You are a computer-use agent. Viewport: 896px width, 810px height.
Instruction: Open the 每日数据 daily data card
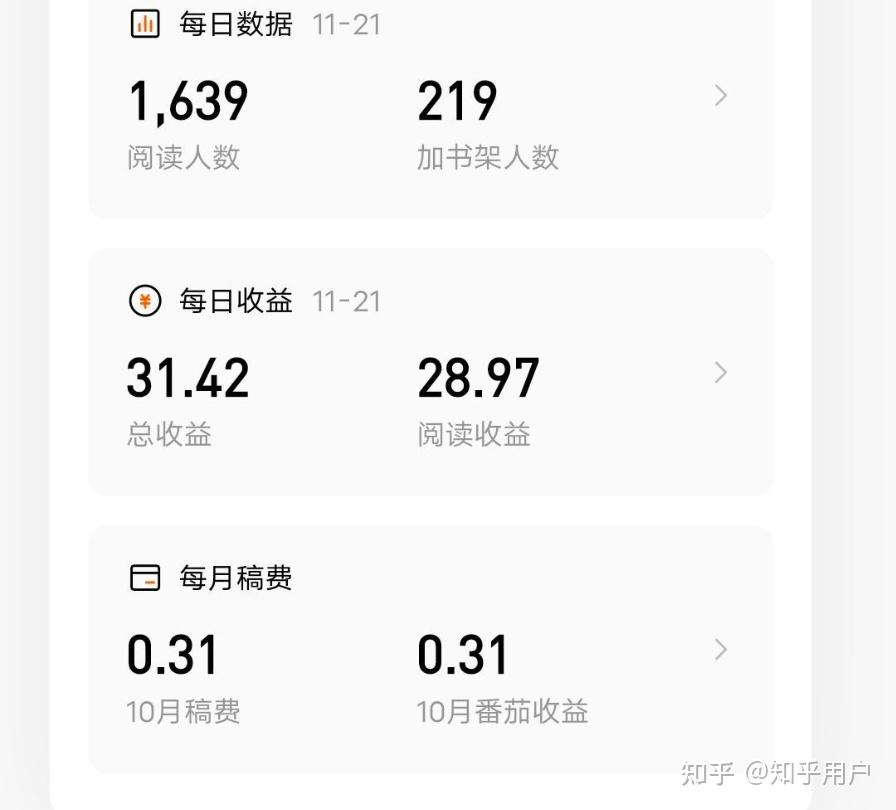click(720, 96)
